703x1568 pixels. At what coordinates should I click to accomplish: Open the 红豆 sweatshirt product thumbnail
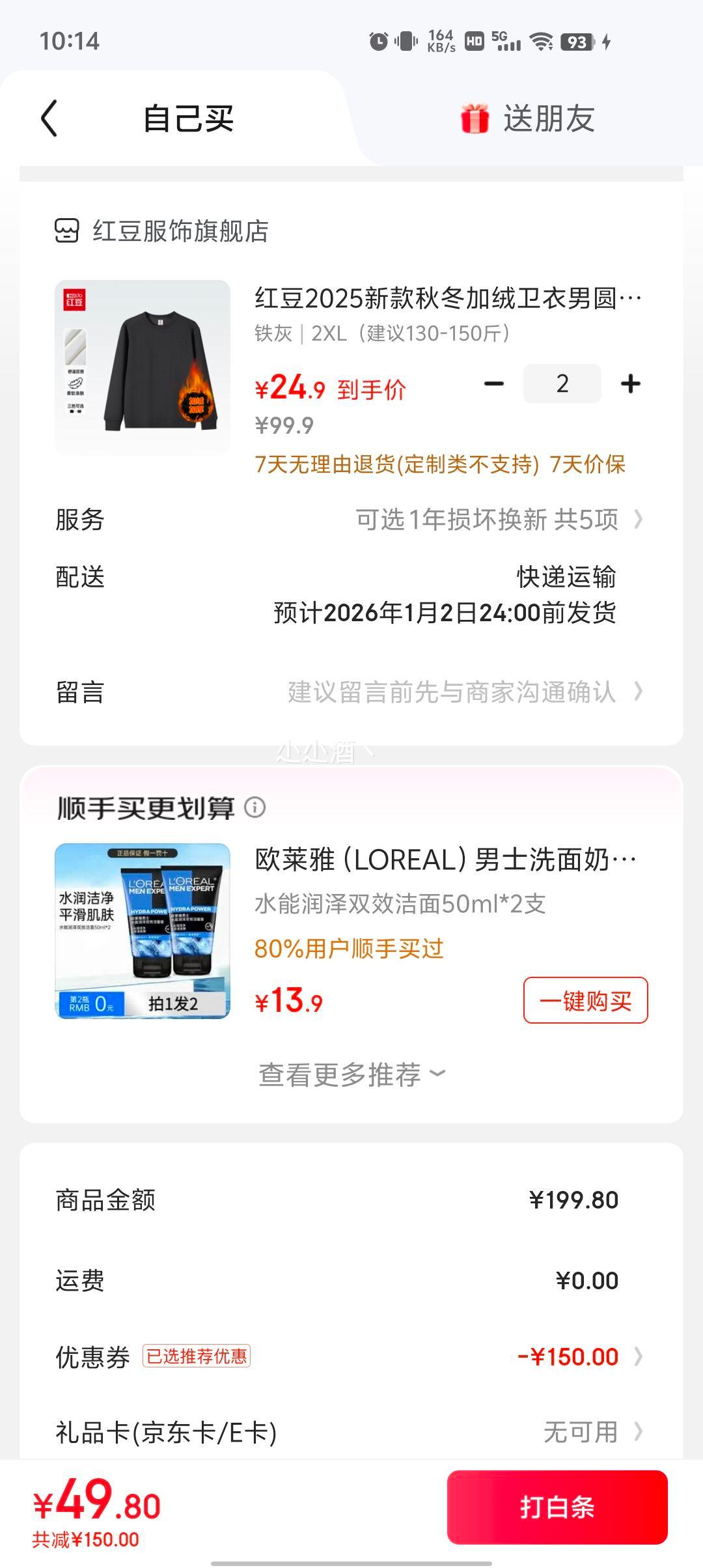(143, 368)
